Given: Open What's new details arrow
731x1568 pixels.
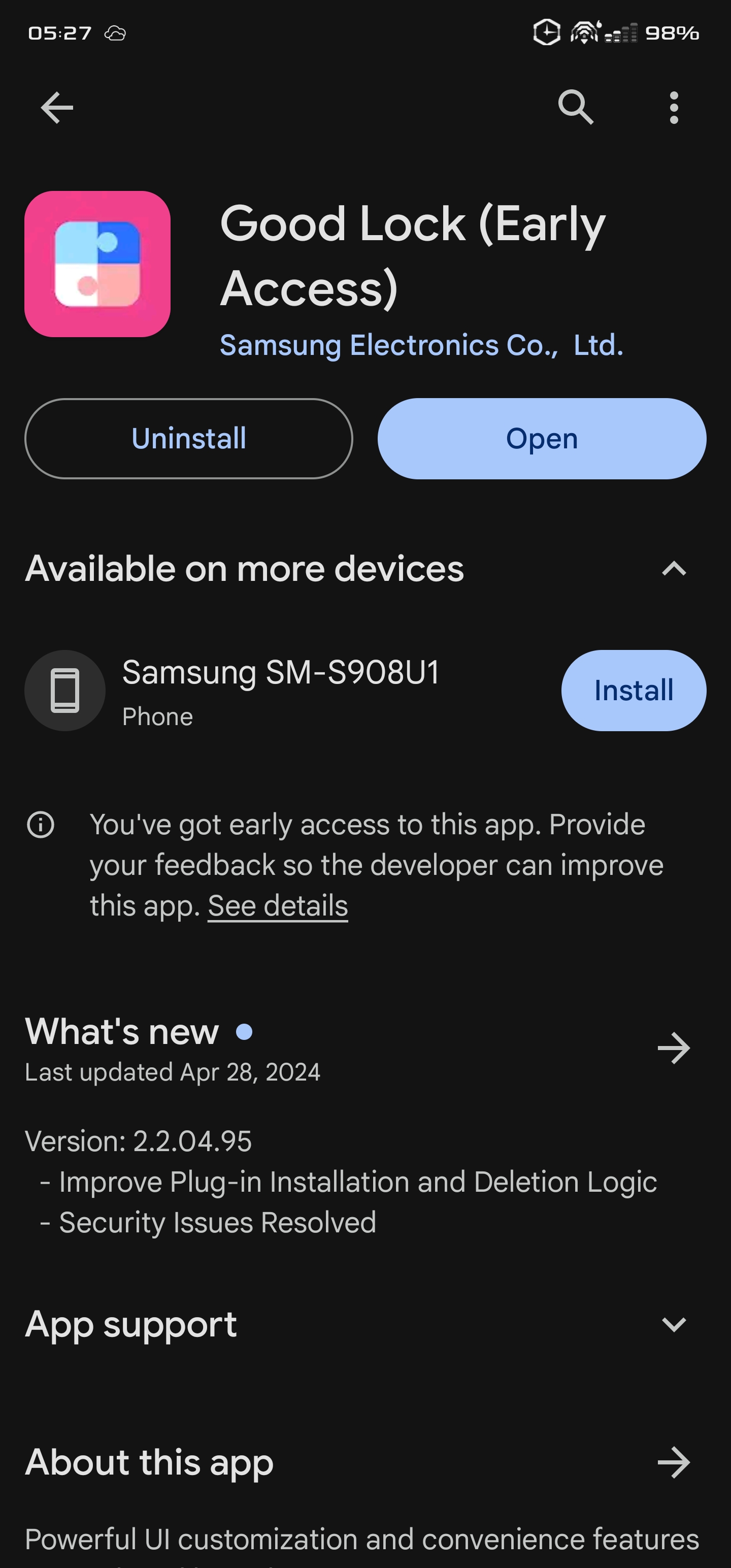Looking at the screenshot, I should coord(673,1048).
